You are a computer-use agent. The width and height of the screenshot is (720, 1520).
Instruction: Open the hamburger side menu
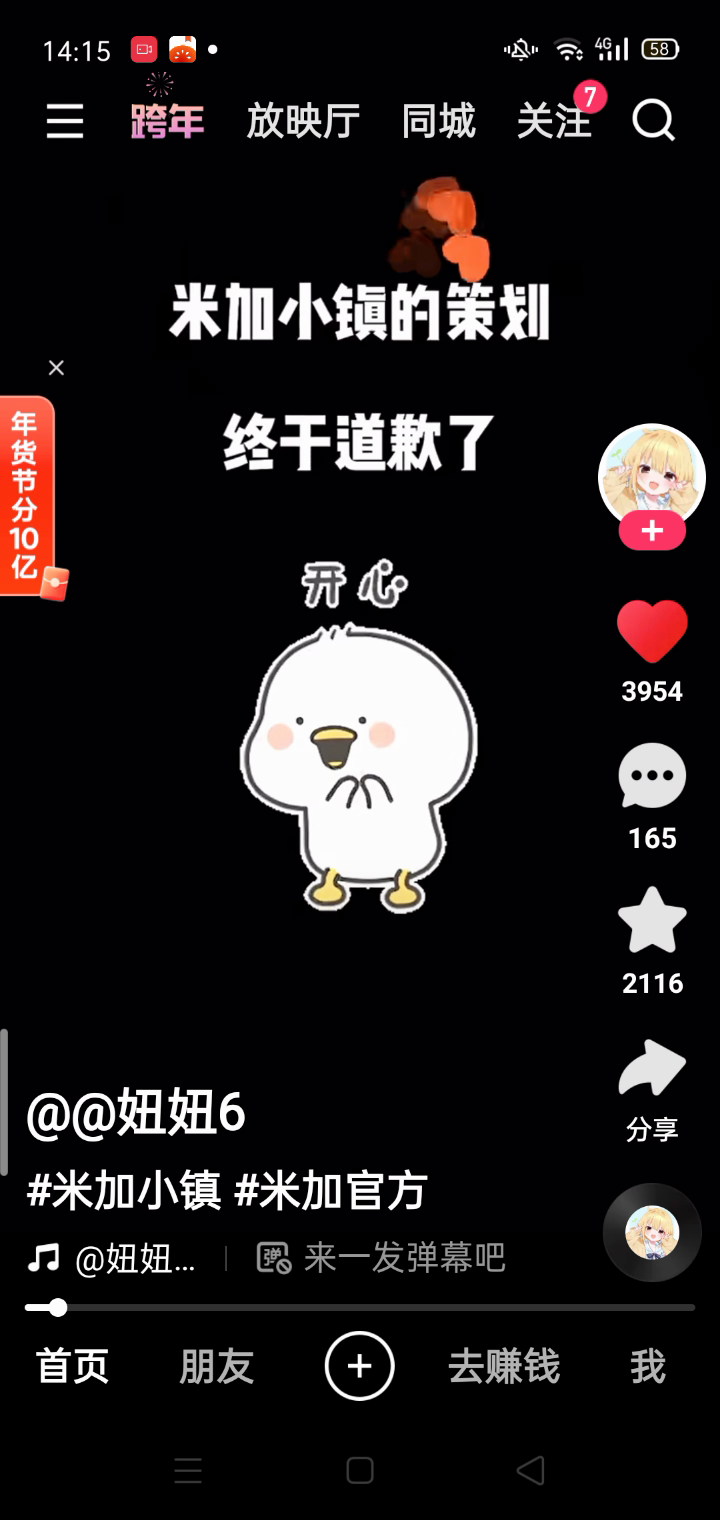point(65,122)
